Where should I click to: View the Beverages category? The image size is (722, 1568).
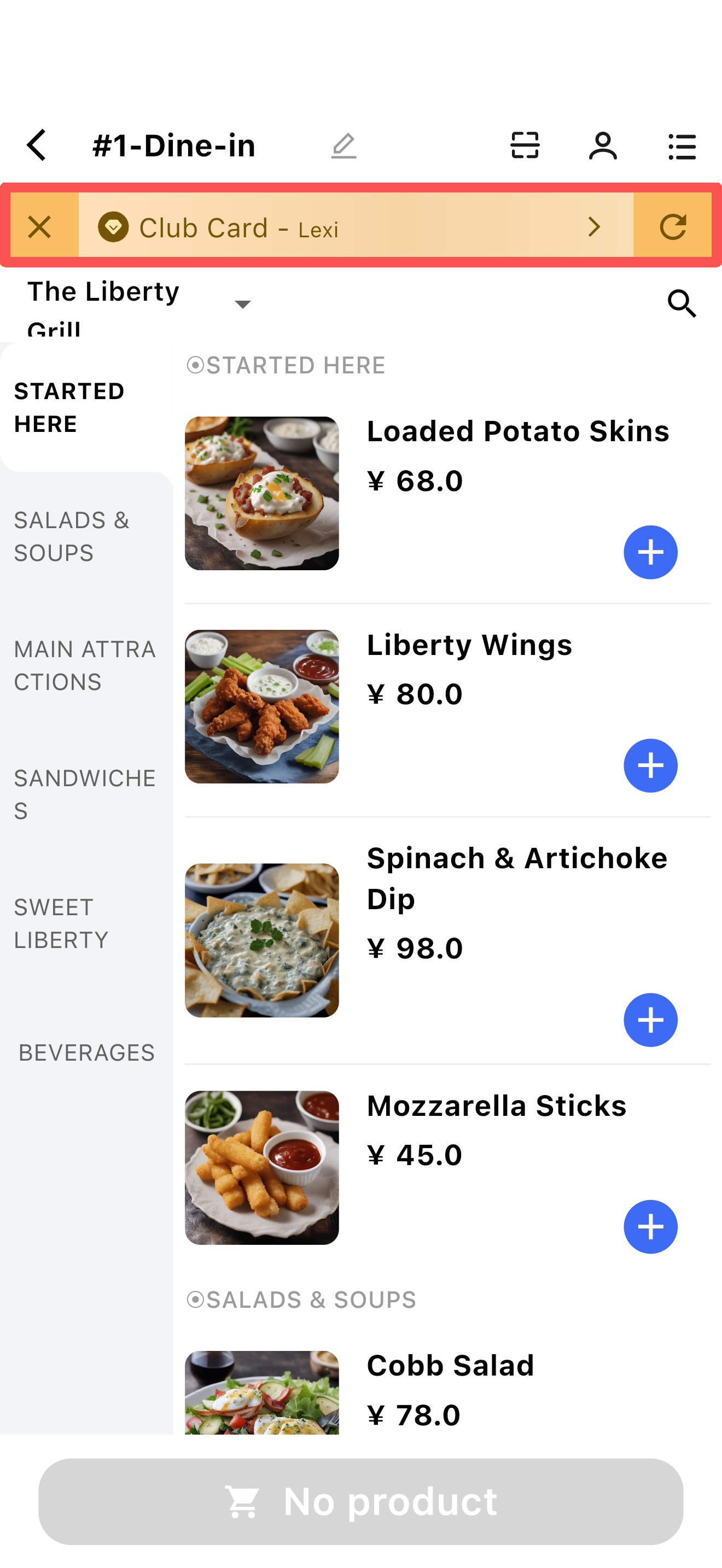click(x=86, y=1052)
